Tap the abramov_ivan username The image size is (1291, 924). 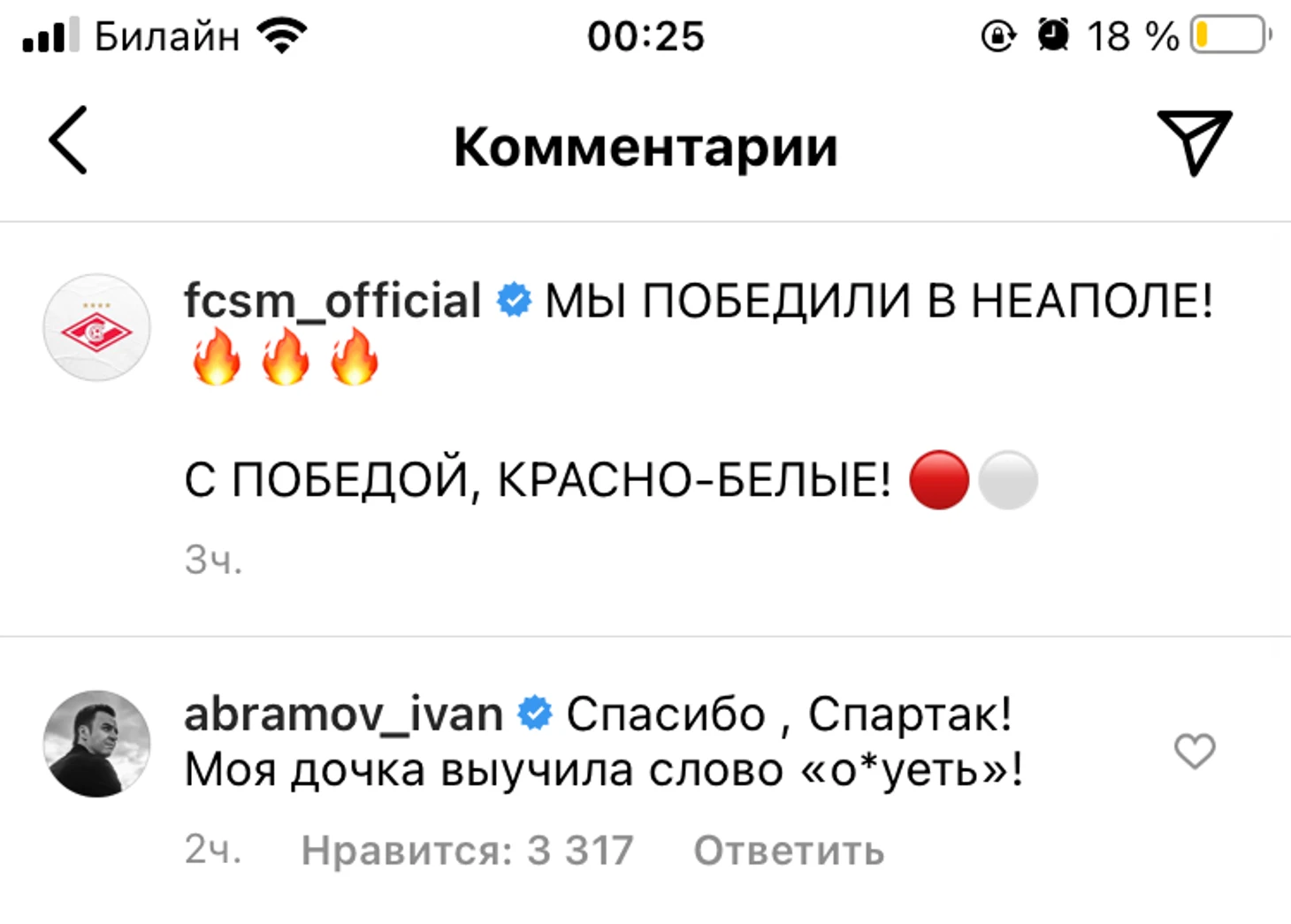click(343, 714)
